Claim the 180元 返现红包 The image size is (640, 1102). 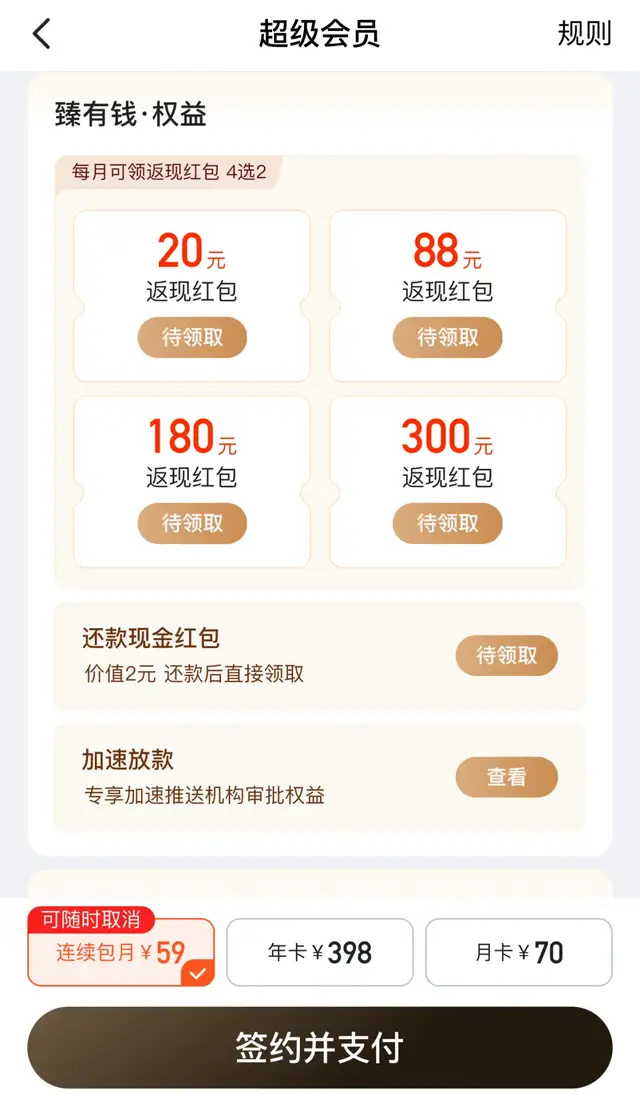click(x=192, y=523)
